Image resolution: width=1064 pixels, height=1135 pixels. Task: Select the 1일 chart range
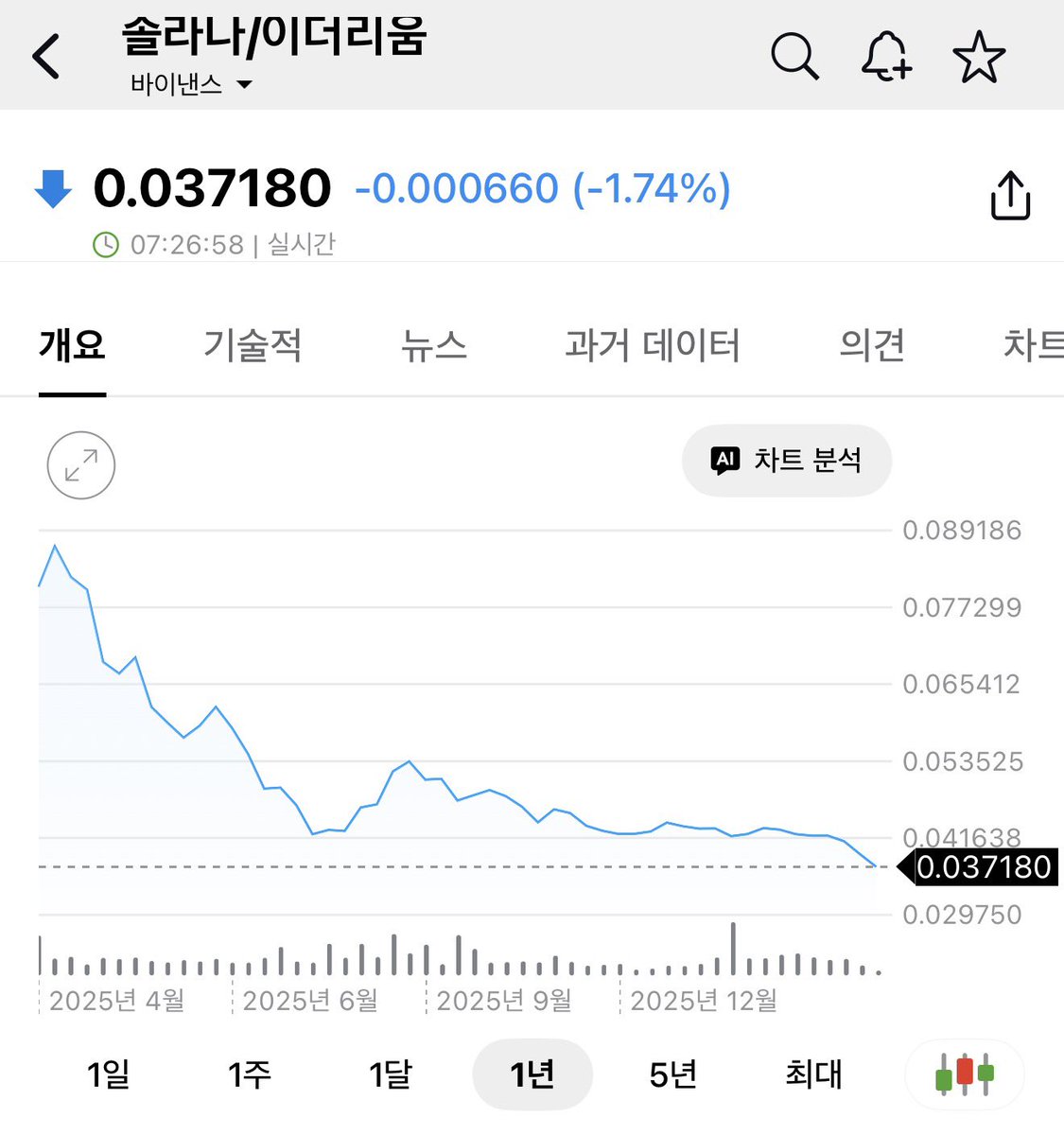coord(108,1074)
